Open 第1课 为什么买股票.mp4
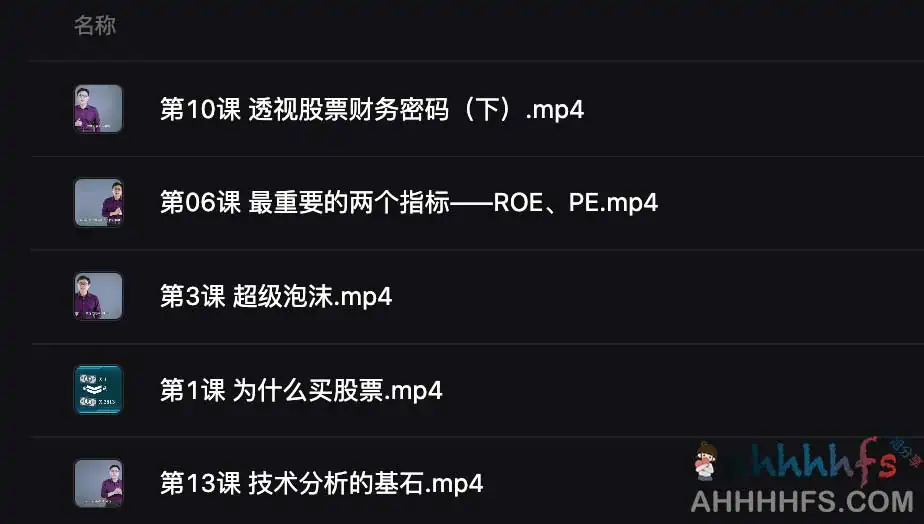The height and width of the screenshot is (524, 924). tap(300, 390)
